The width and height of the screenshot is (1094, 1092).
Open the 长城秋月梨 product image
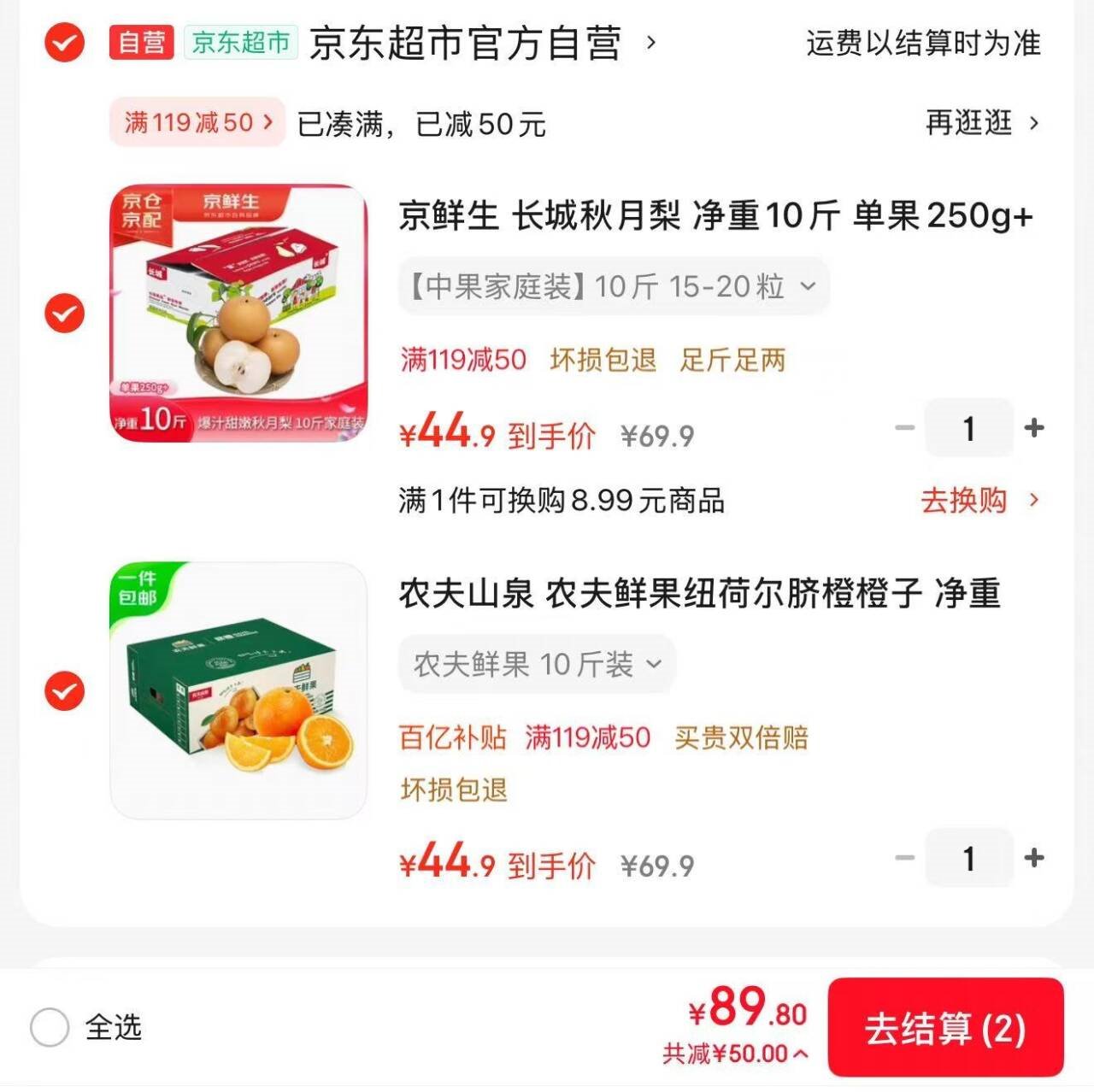(239, 313)
